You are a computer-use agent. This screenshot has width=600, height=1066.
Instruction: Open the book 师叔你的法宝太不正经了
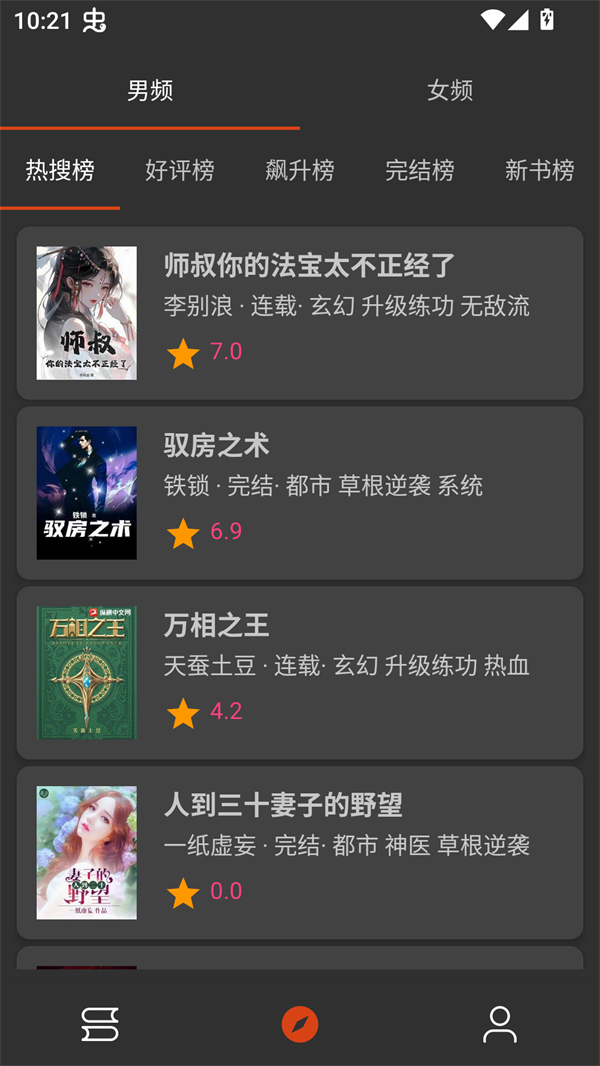point(300,313)
